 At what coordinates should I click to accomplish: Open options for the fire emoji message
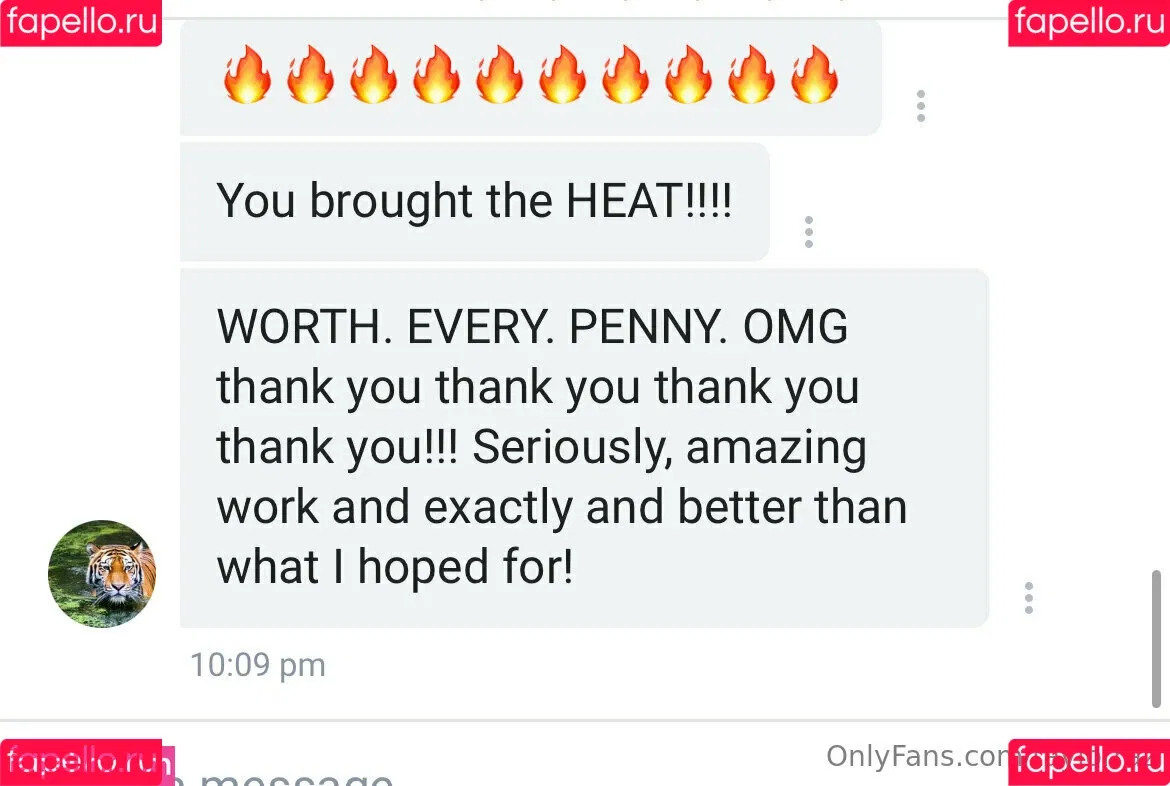tap(920, 106)
